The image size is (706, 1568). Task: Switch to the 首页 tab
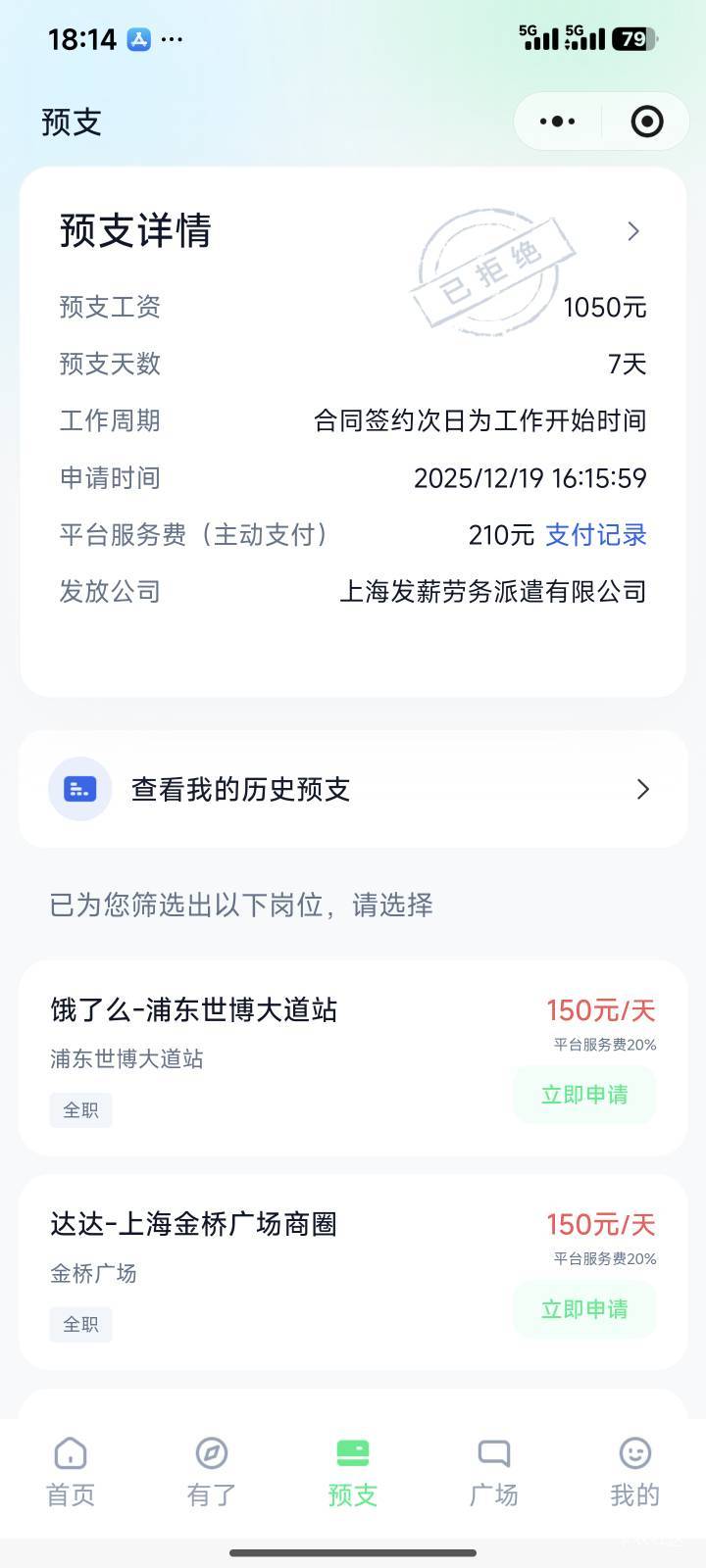71,1472
